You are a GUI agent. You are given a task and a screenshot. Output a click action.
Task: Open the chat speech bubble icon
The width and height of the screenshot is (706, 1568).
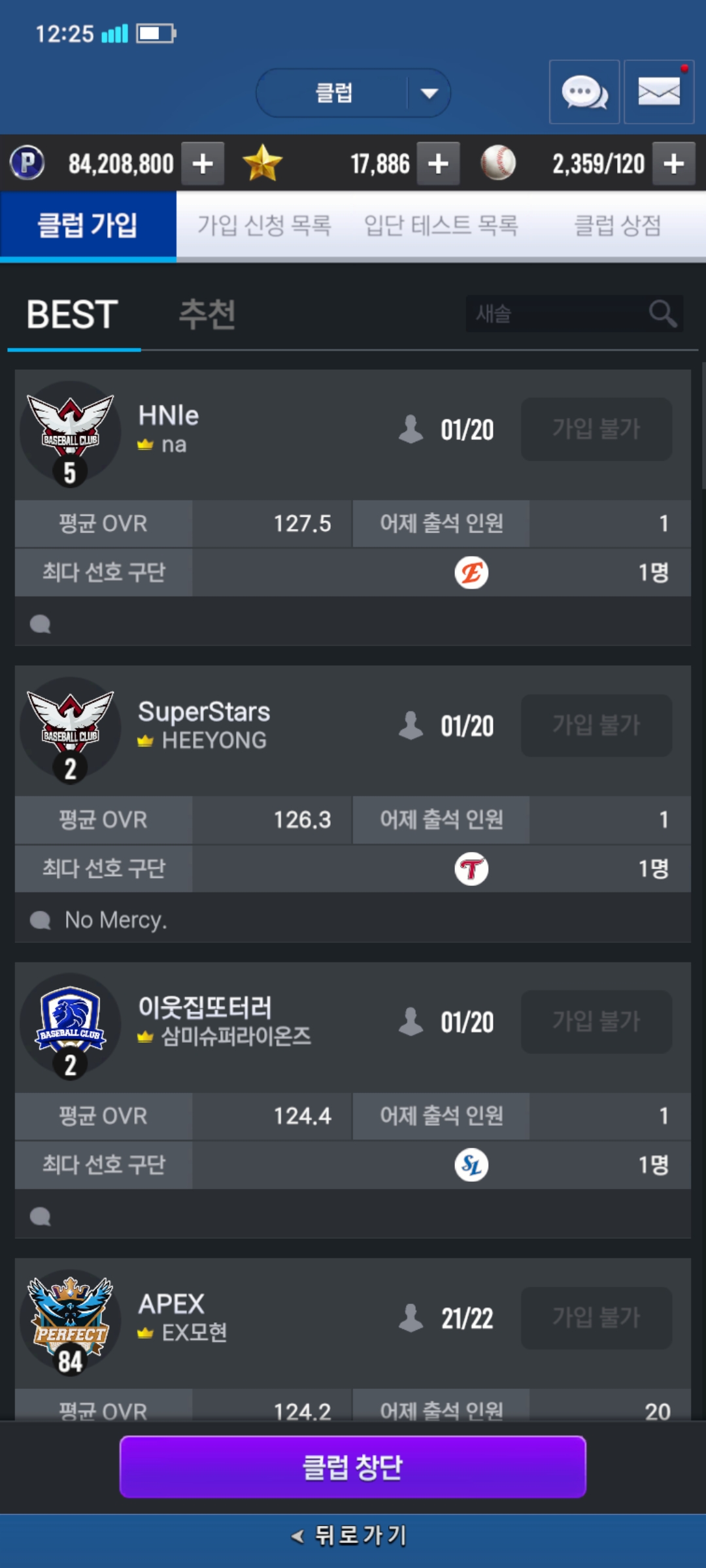(x=584, y=92)
